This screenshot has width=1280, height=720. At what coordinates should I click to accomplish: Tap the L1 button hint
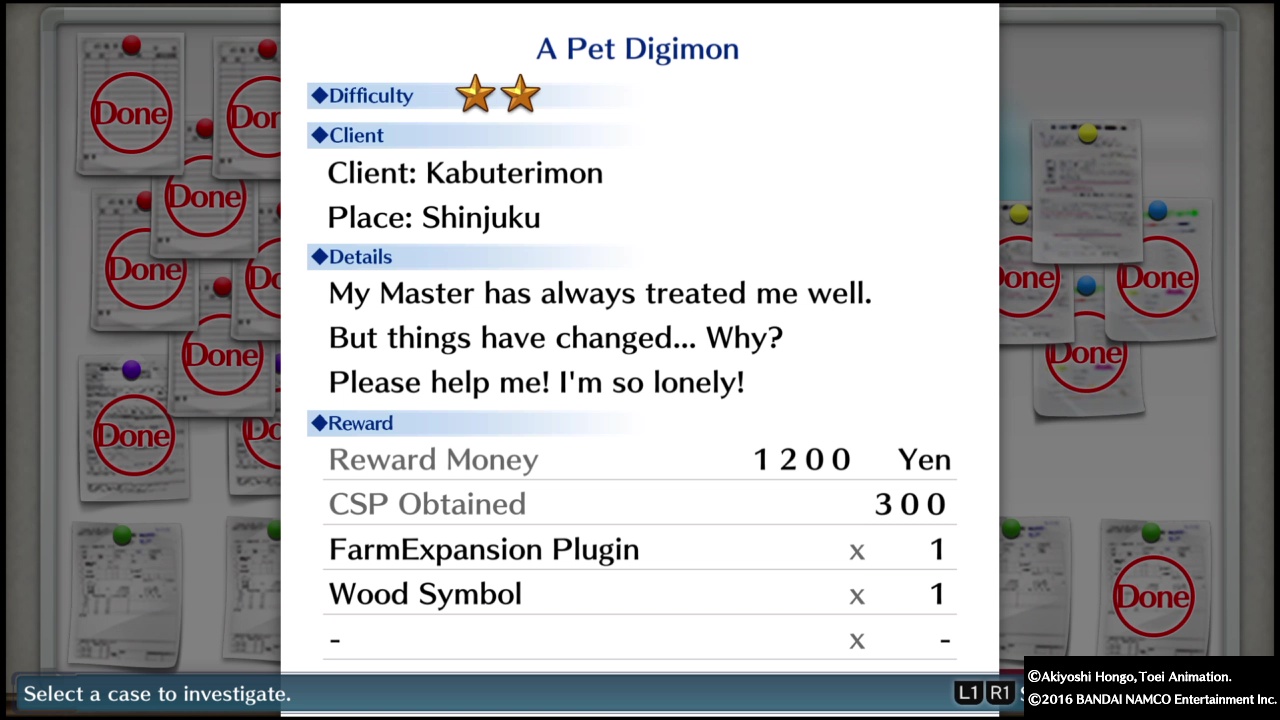click(968, 692)
